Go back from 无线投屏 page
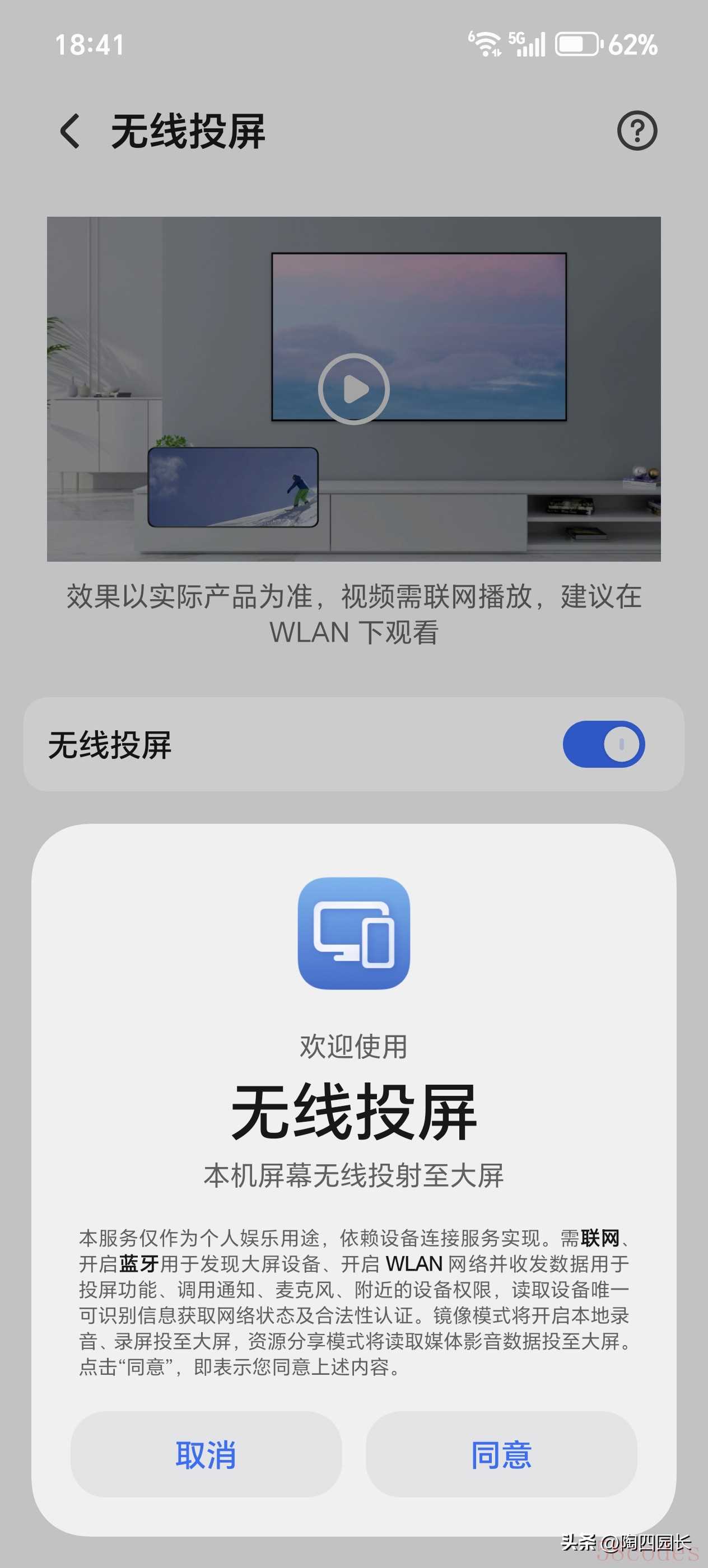Screen dimensions: 708x1568 point(71,132)
